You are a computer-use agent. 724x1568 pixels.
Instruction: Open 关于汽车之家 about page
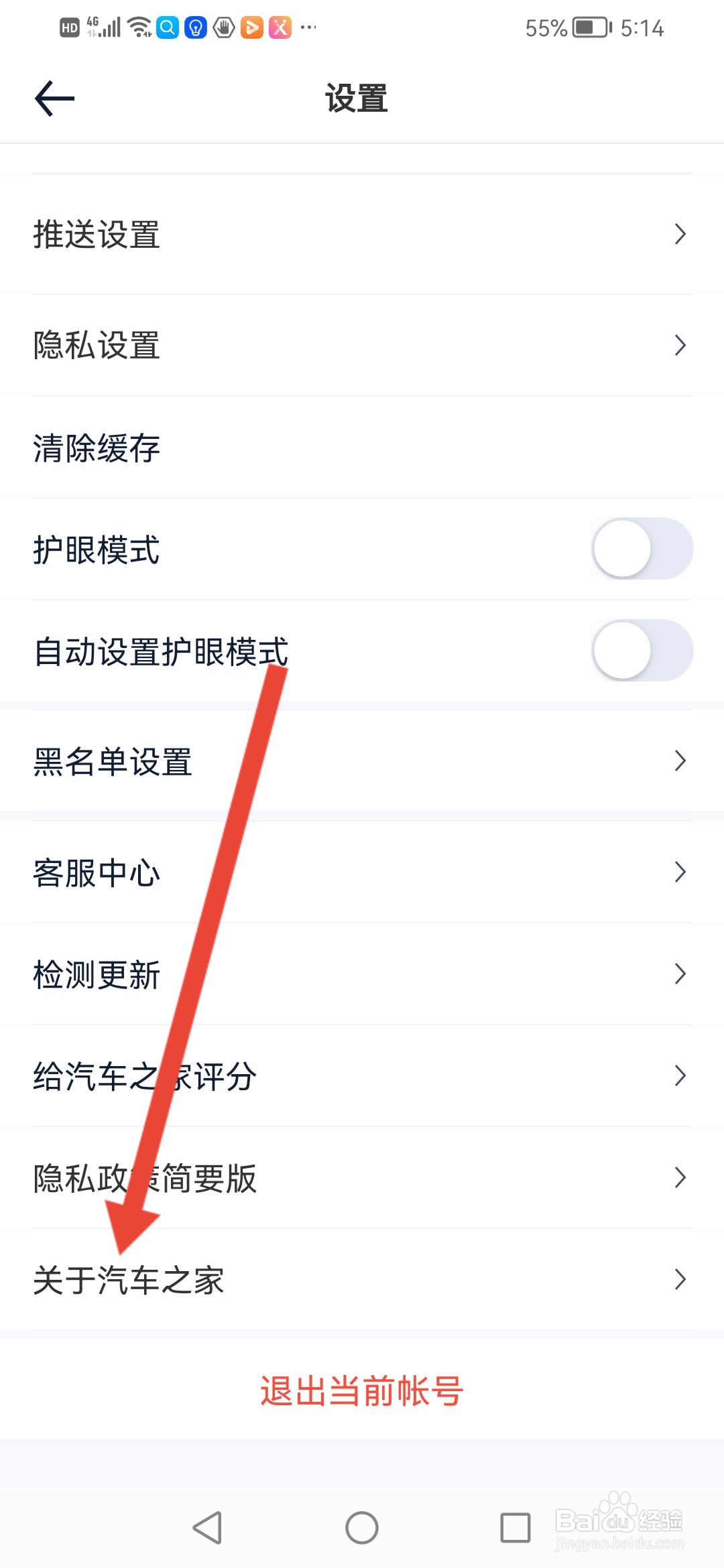(x=362, y=1281)
